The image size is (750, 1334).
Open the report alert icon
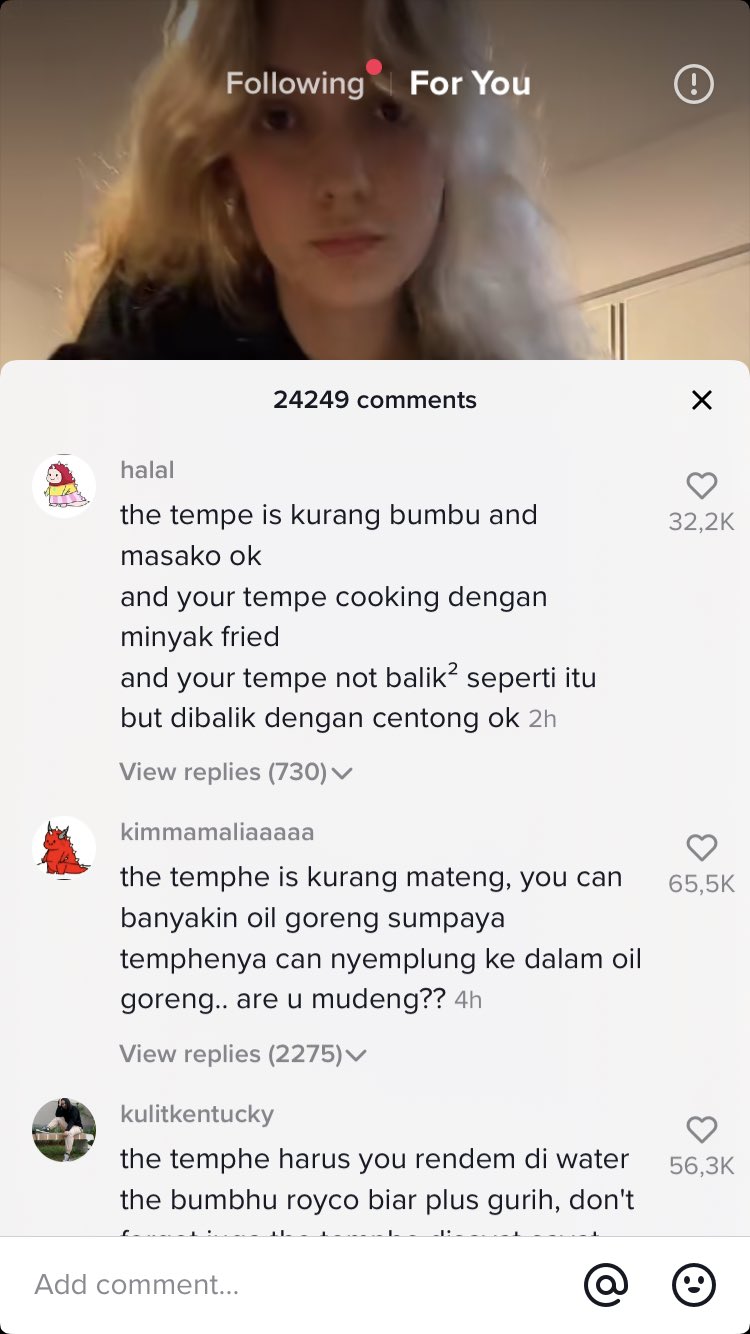[x=694, y=84]
